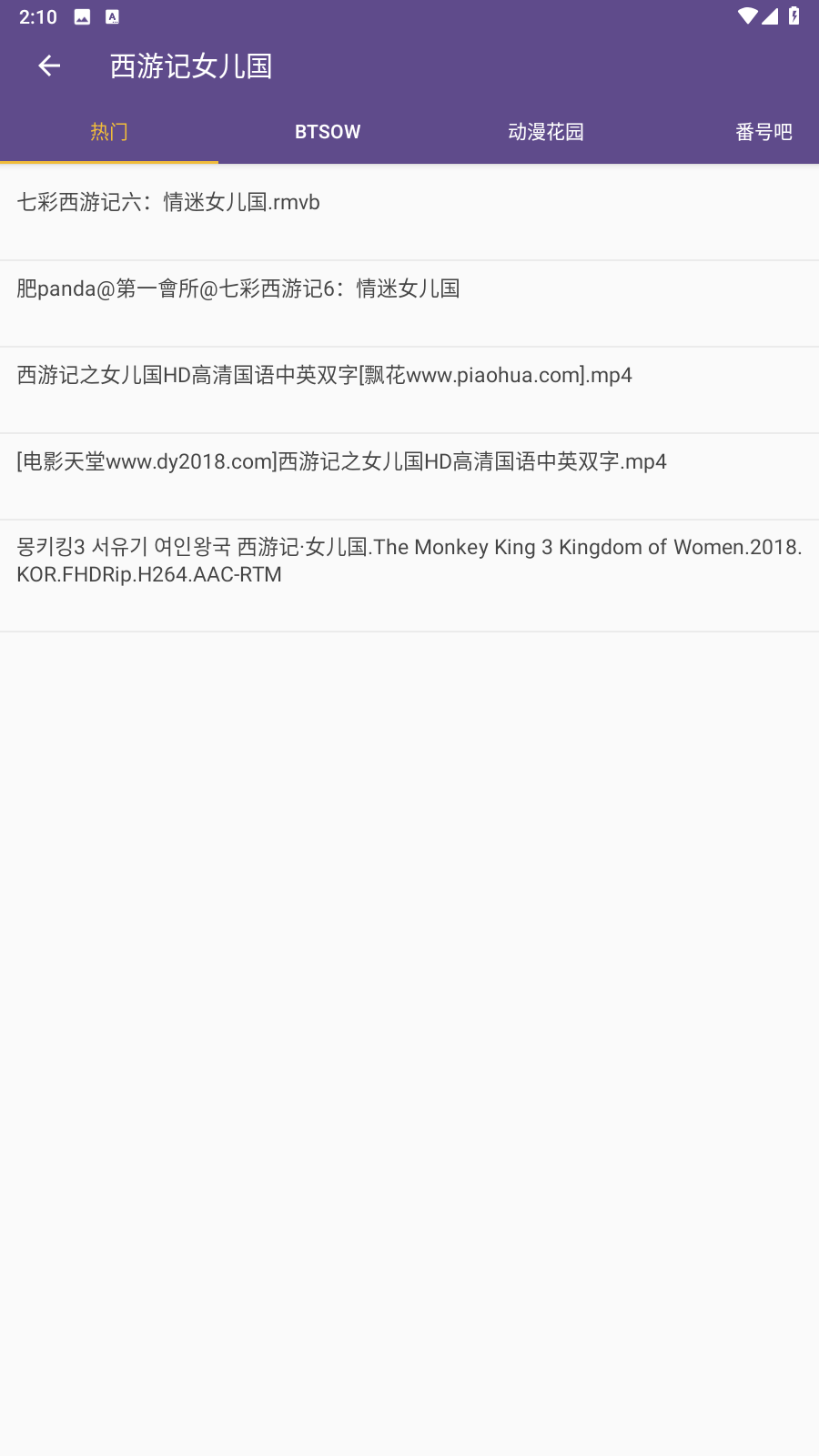Image resolution: width=819 pixels, height=1456 pixels.
Task: Select The Monkey King 3 Korean result
Action: point(409,560)
